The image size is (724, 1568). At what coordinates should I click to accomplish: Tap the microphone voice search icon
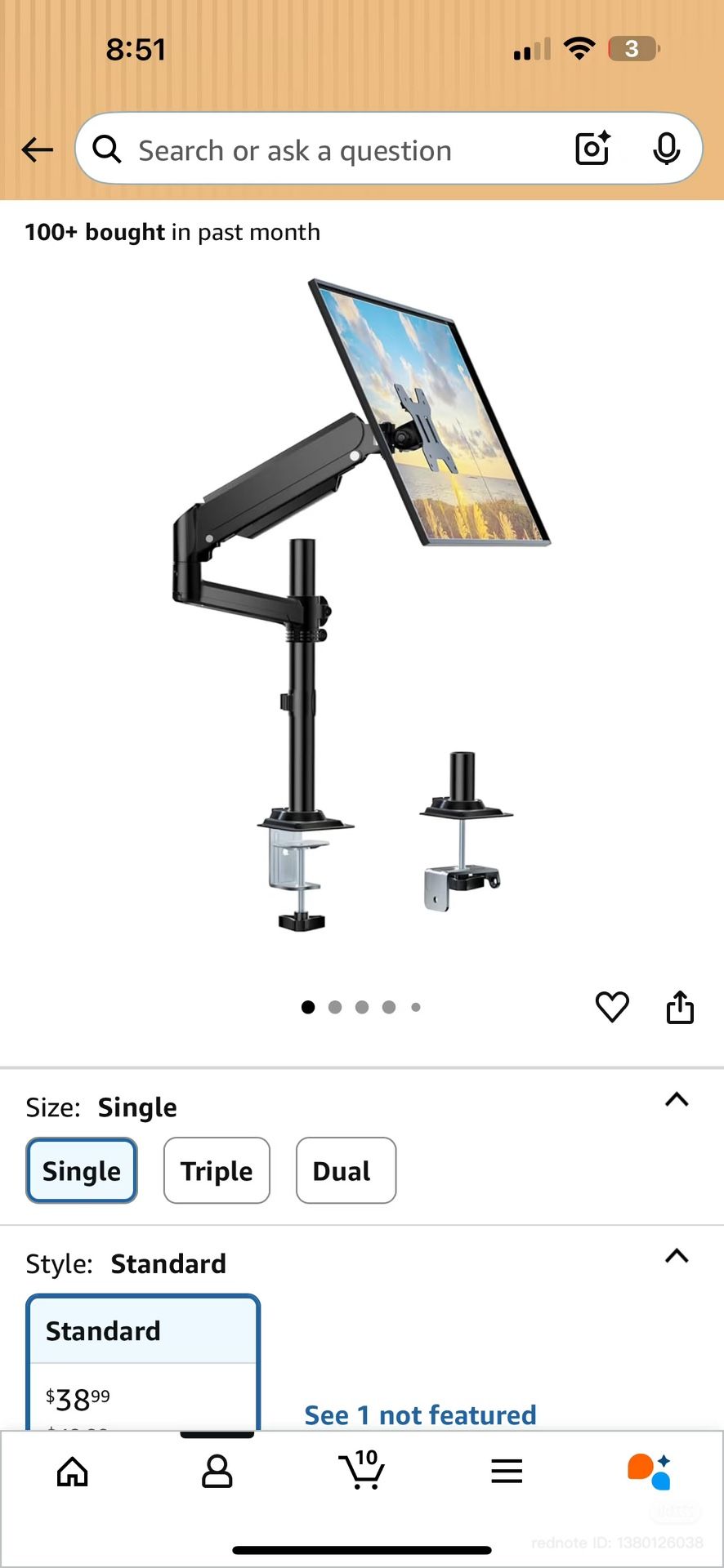point(667,149)
